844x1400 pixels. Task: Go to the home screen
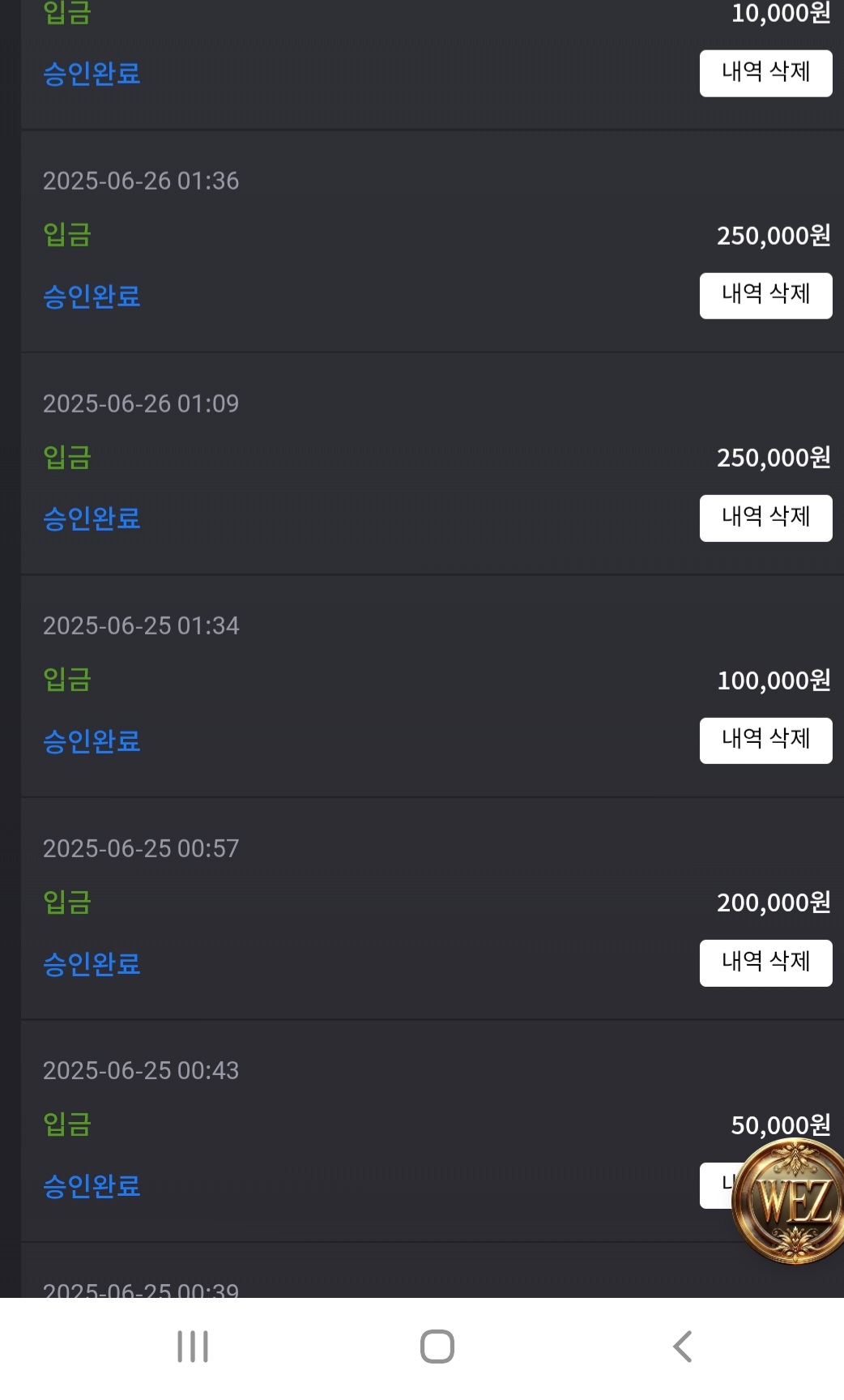pyautogui.click(x=437, y=1347)
